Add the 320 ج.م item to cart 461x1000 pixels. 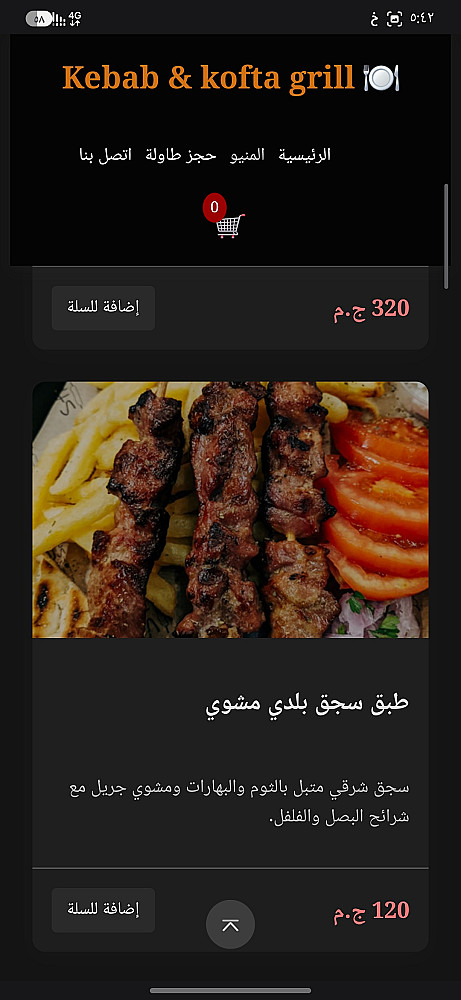coord(103,307)
